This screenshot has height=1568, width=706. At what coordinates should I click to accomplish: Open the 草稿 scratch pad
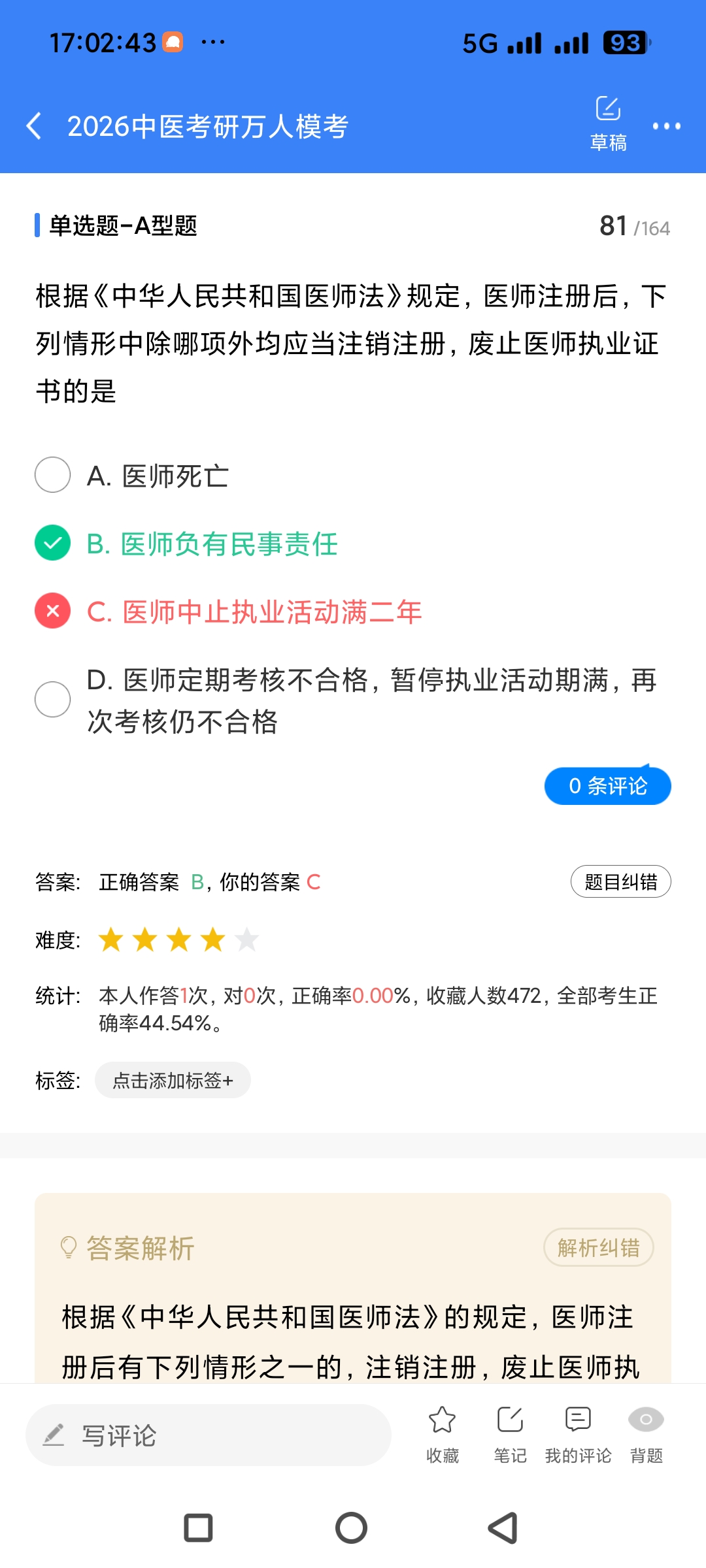click(608, 123)
